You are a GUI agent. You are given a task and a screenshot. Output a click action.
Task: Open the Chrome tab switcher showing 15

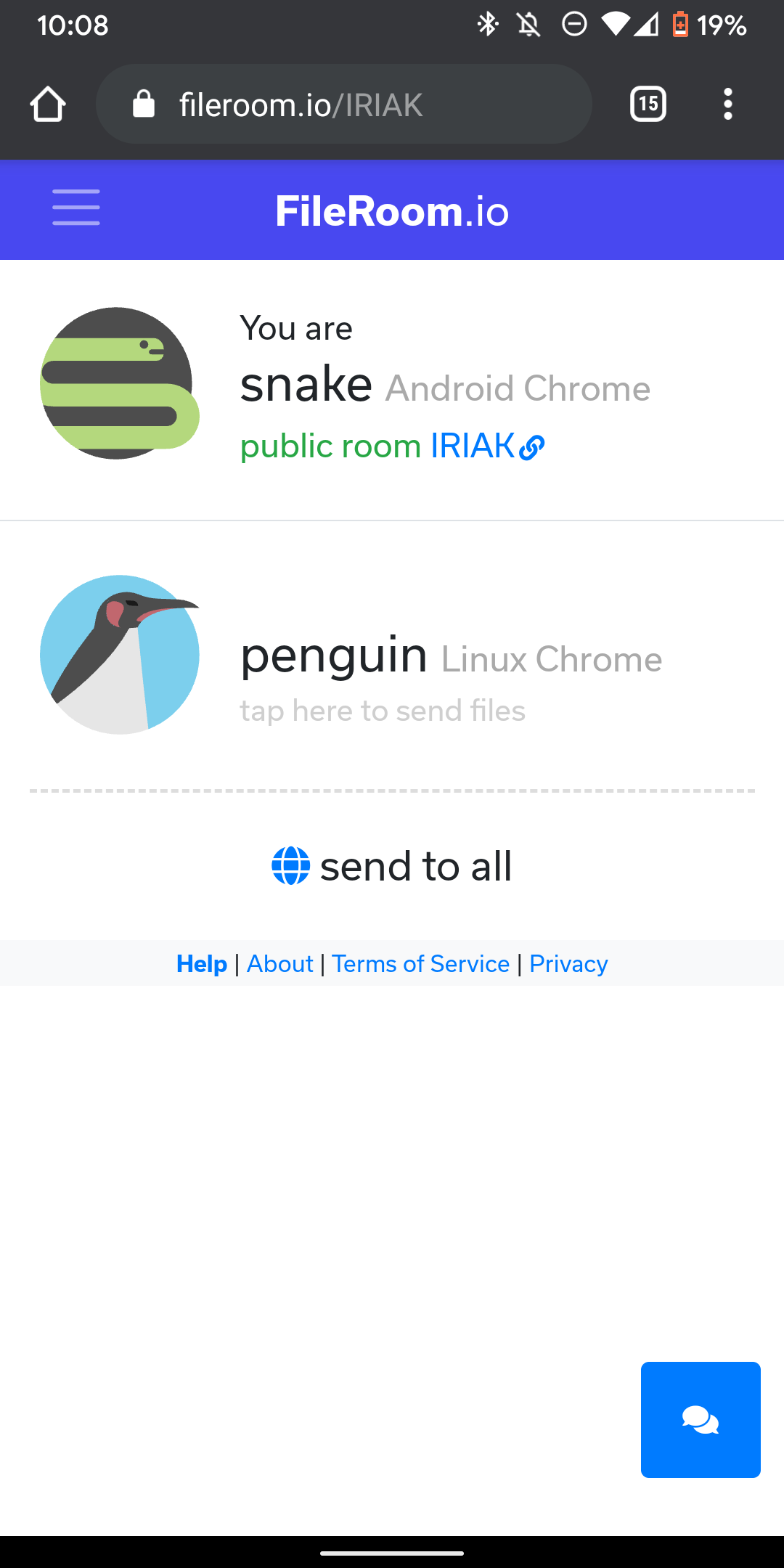pyautogui.click(x=647, y=104)
